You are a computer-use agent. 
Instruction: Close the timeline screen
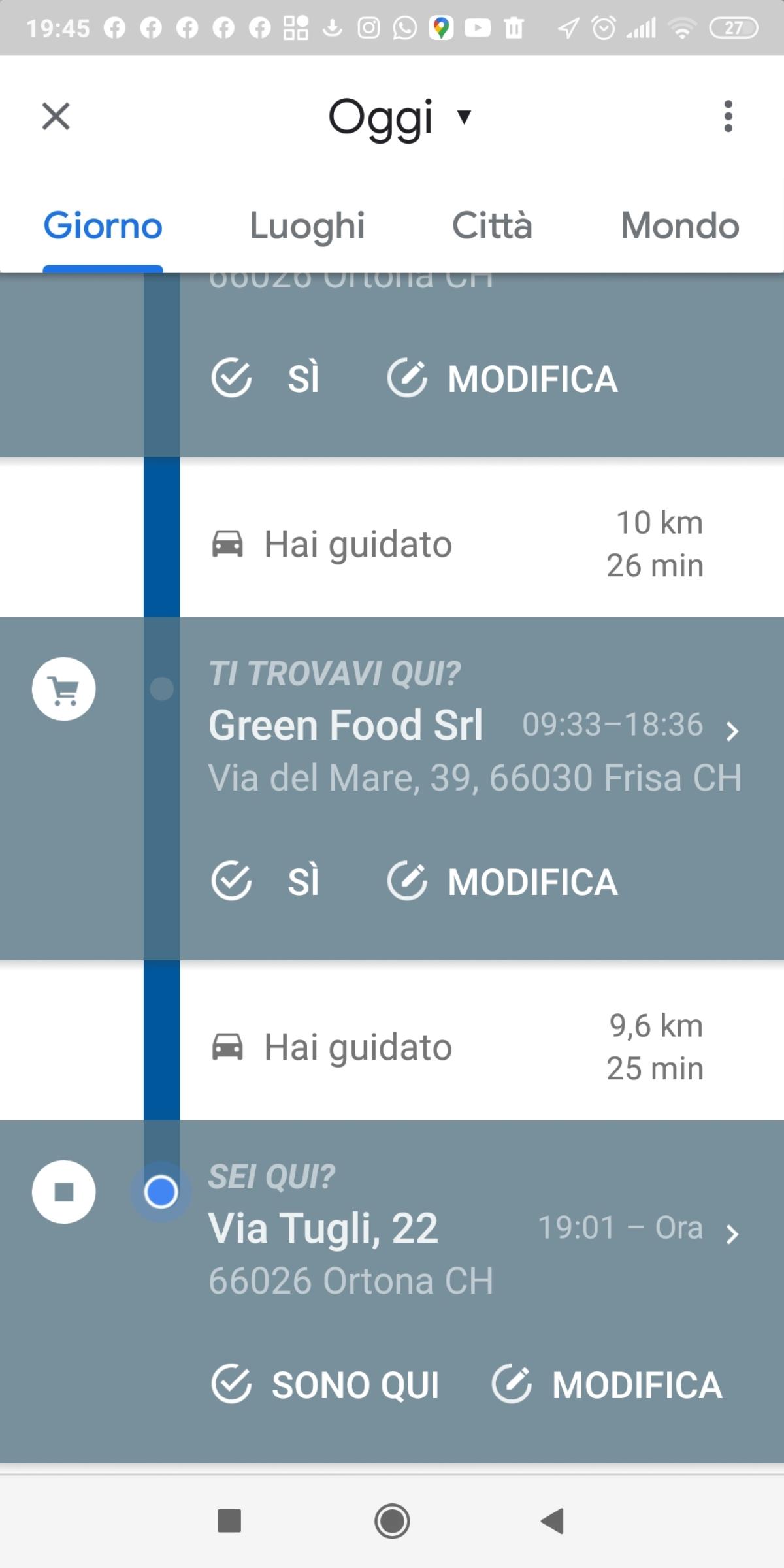coord(56,117)
